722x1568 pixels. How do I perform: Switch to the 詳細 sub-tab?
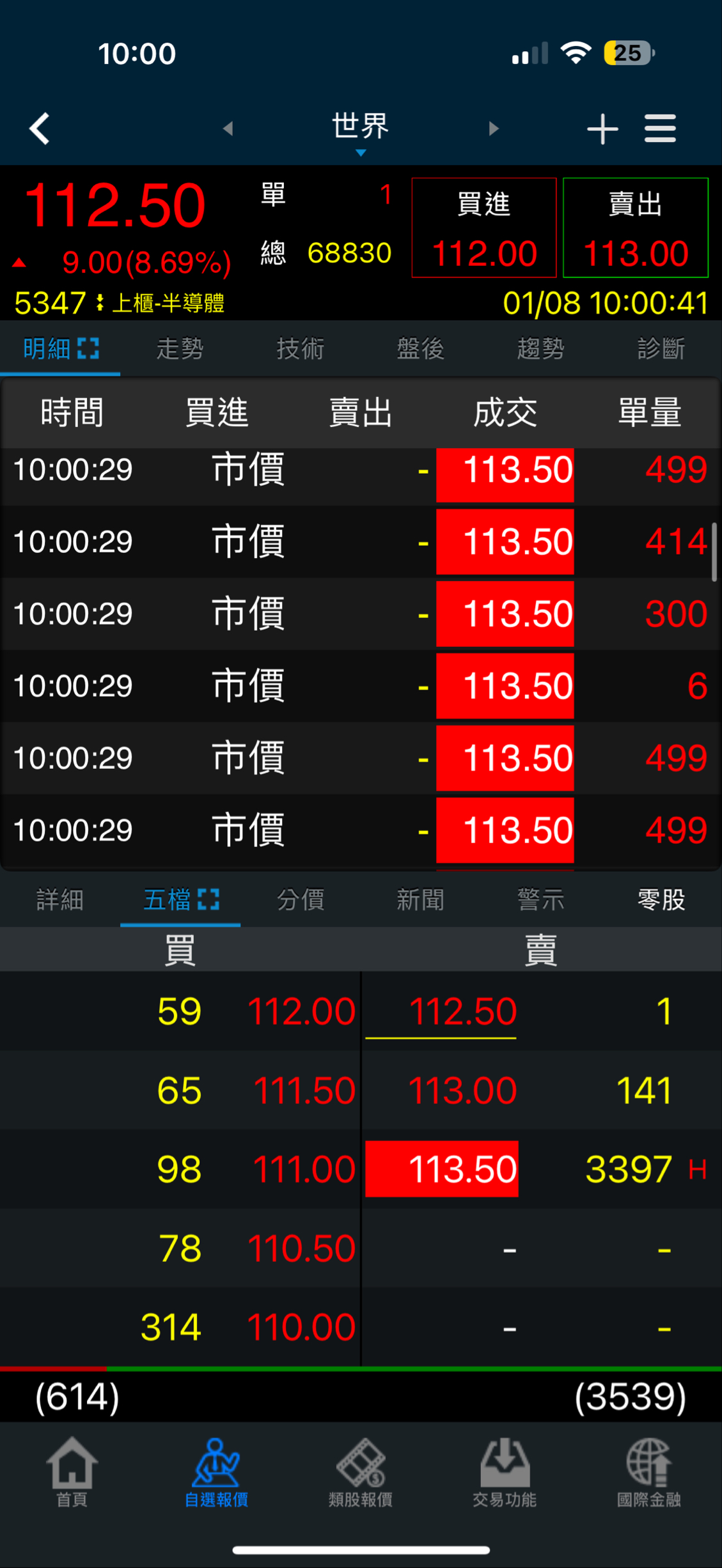pyautogui.click(x=60, y=900)
